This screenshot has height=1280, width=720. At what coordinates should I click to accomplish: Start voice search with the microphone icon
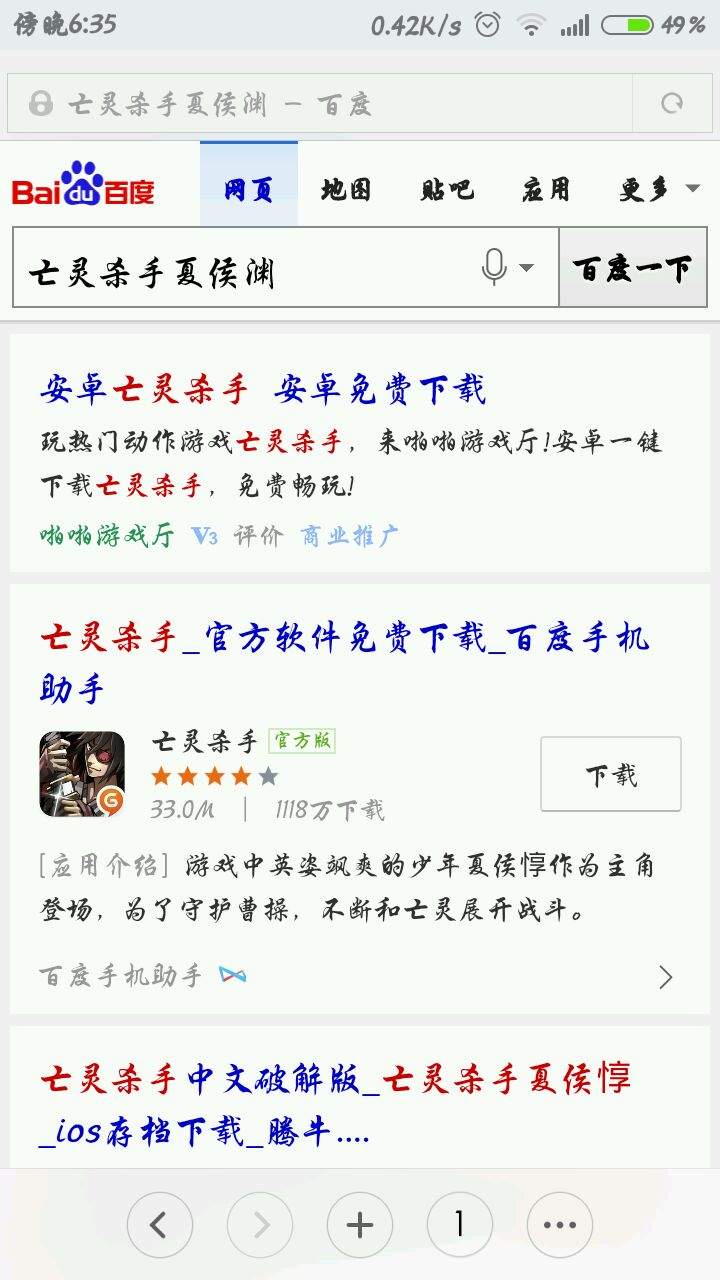(494, 268)
